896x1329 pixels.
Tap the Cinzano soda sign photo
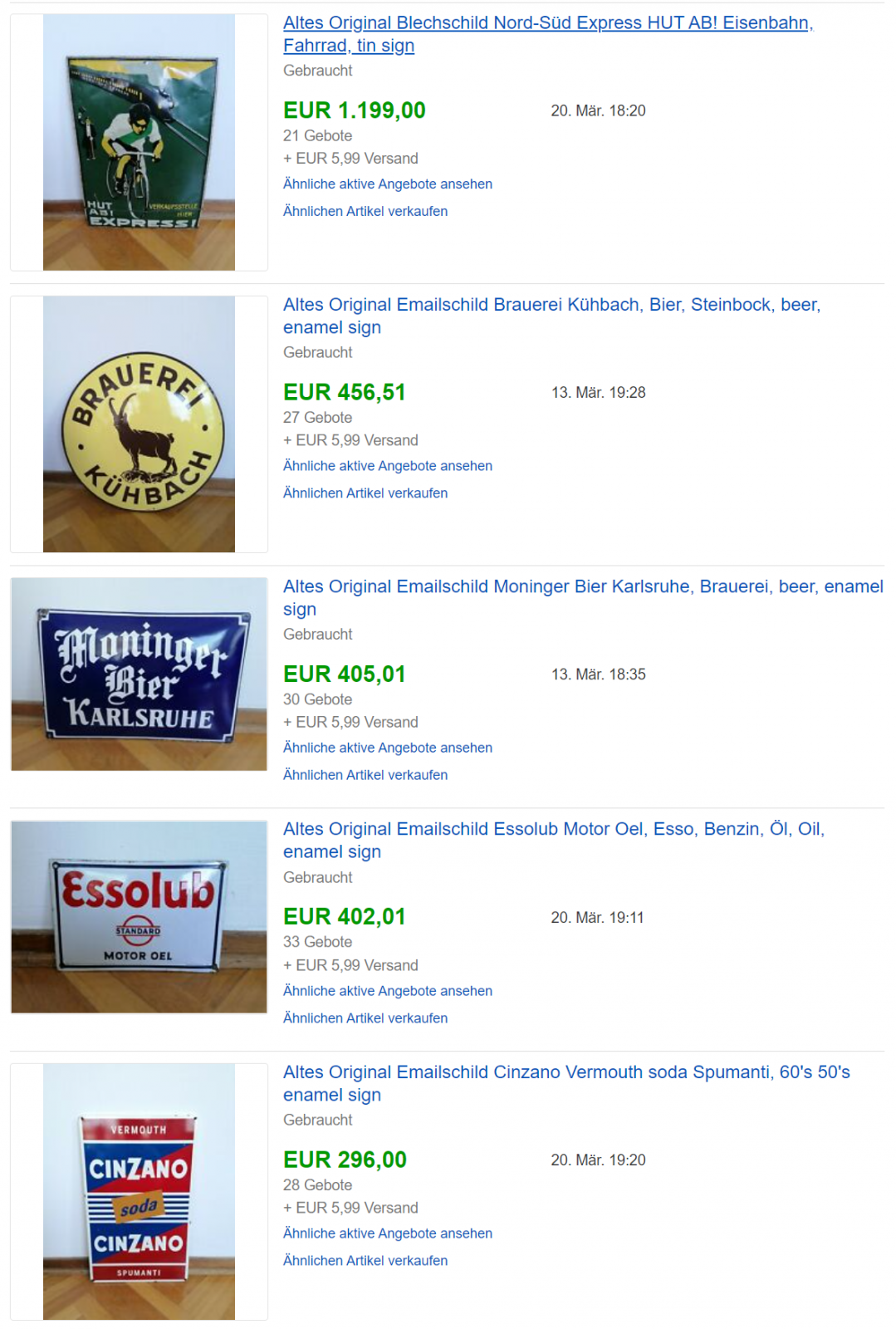(139, 1192)
